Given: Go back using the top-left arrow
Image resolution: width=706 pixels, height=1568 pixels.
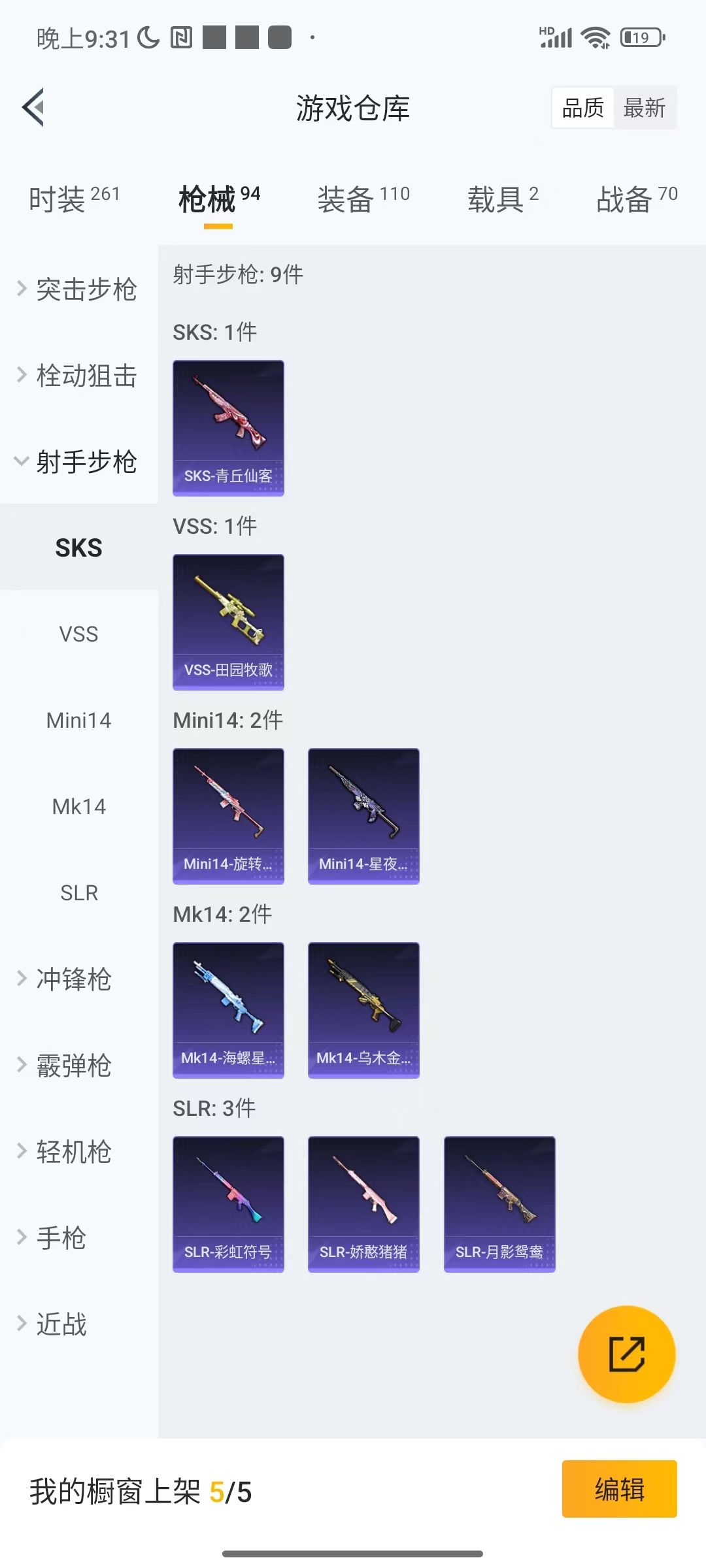Looking at the screenshot, I should click(x=33, y=107).
